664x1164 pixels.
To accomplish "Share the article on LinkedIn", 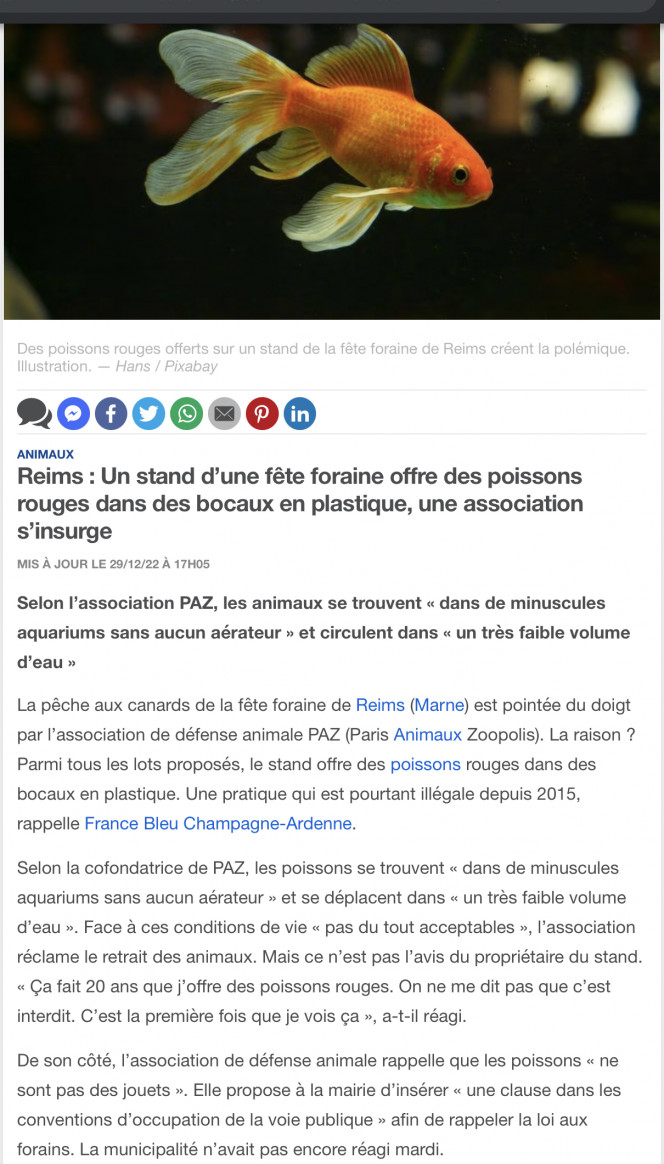I will 300,413.
